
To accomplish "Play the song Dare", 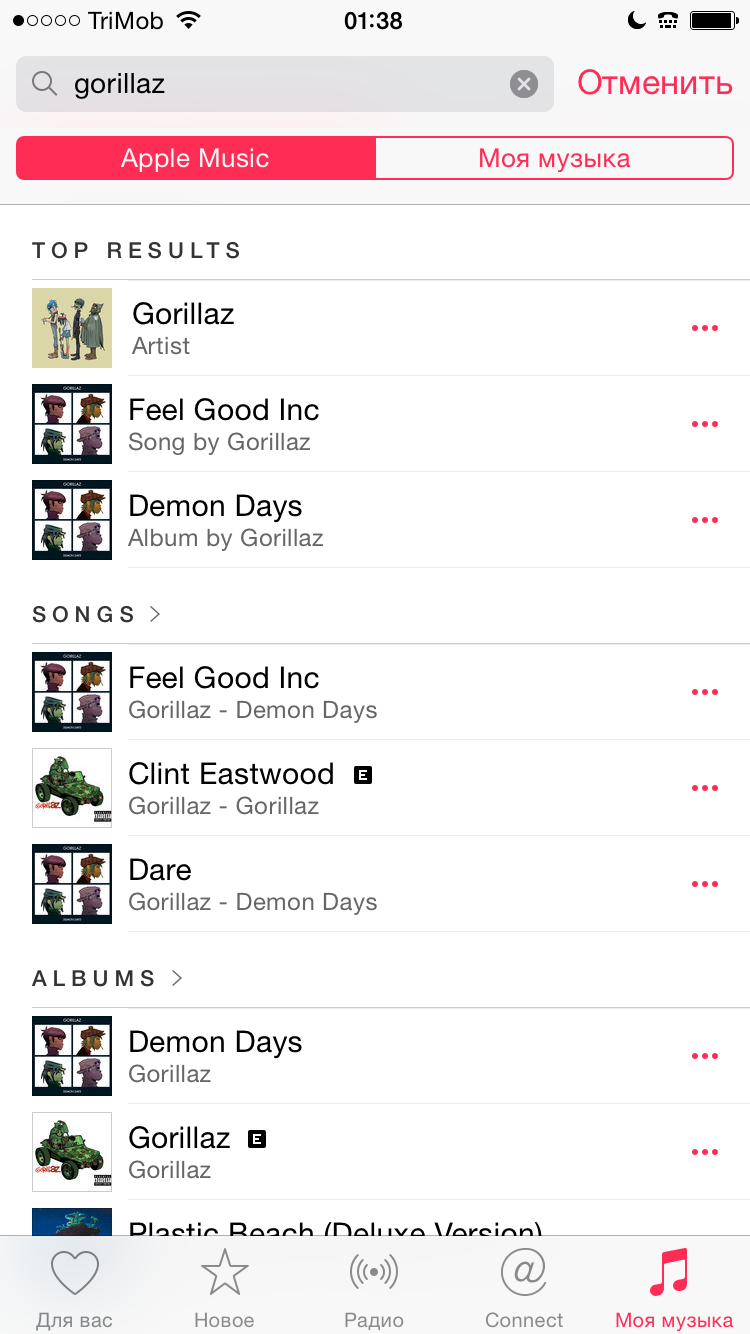I will pos(300,884).
